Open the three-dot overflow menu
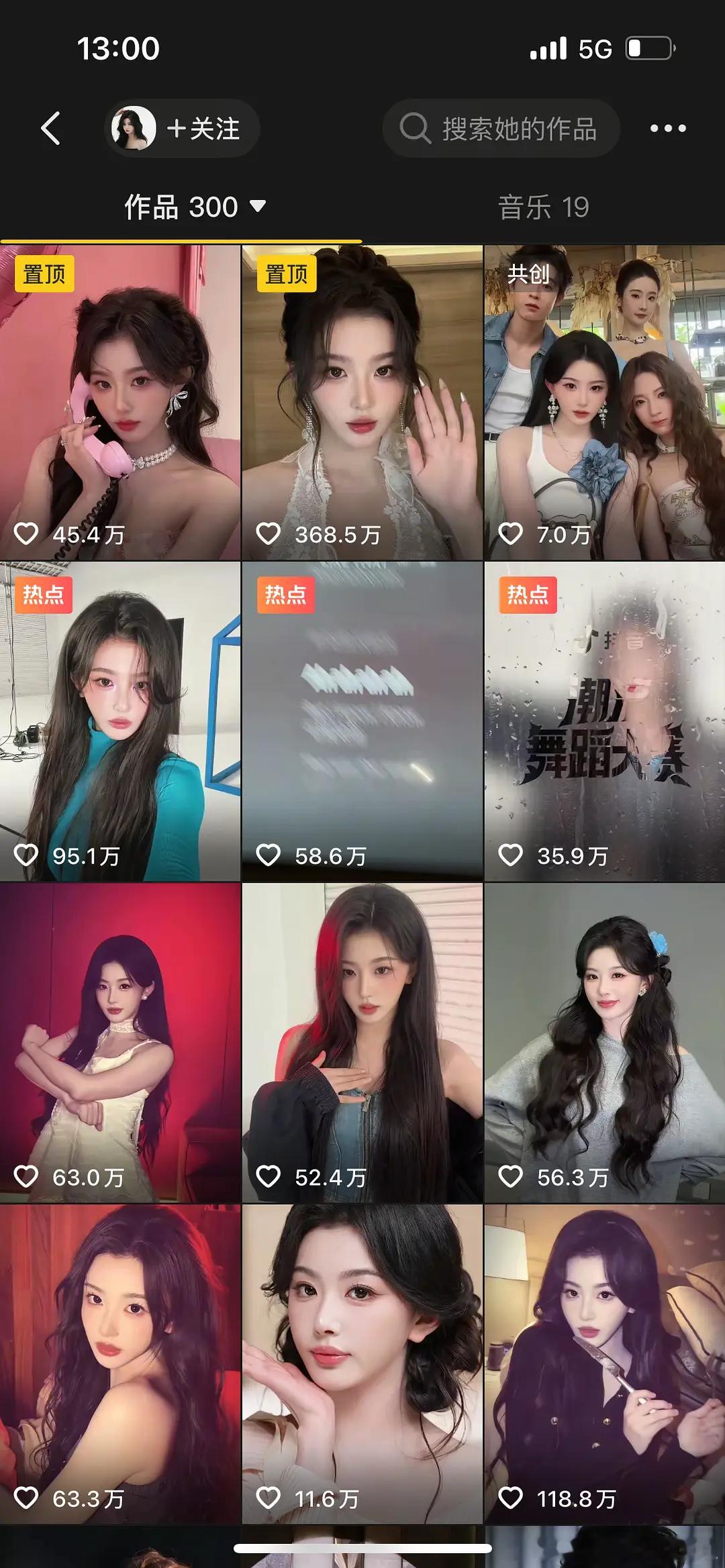This screenshot has height=1568, width=725. tap(667, 128)
